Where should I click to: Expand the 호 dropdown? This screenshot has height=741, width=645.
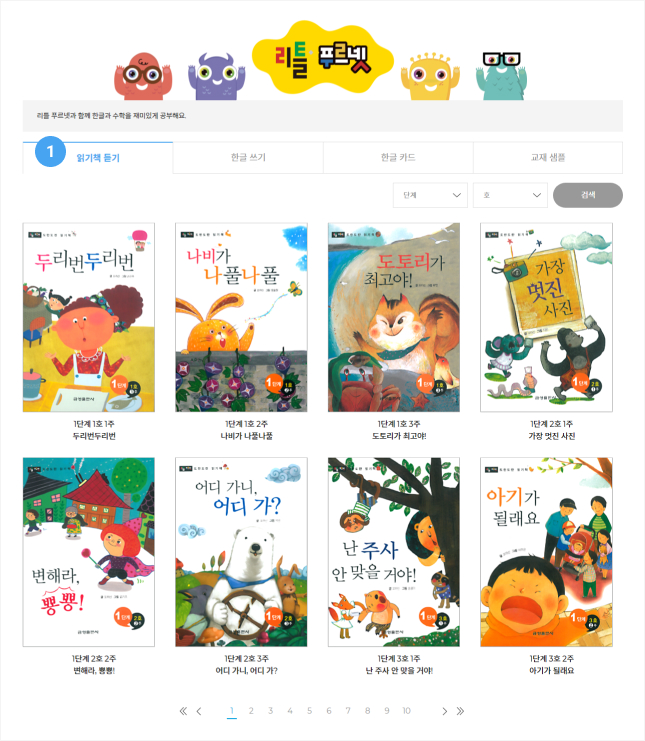509,195
